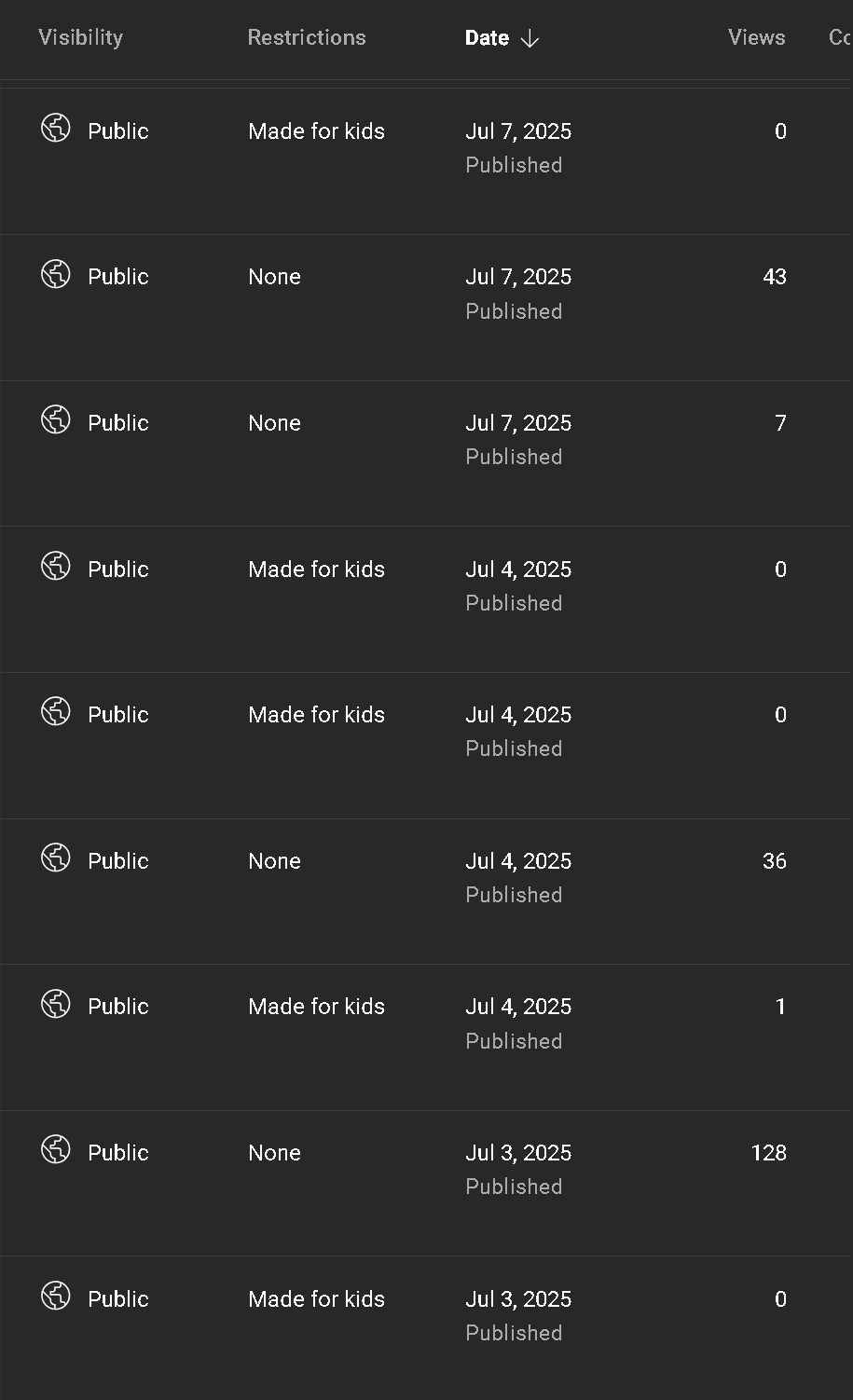The height and width of the screenshot is (1400, 853).
Task: Sort the list by the Views column
Action: pos(756,37)
